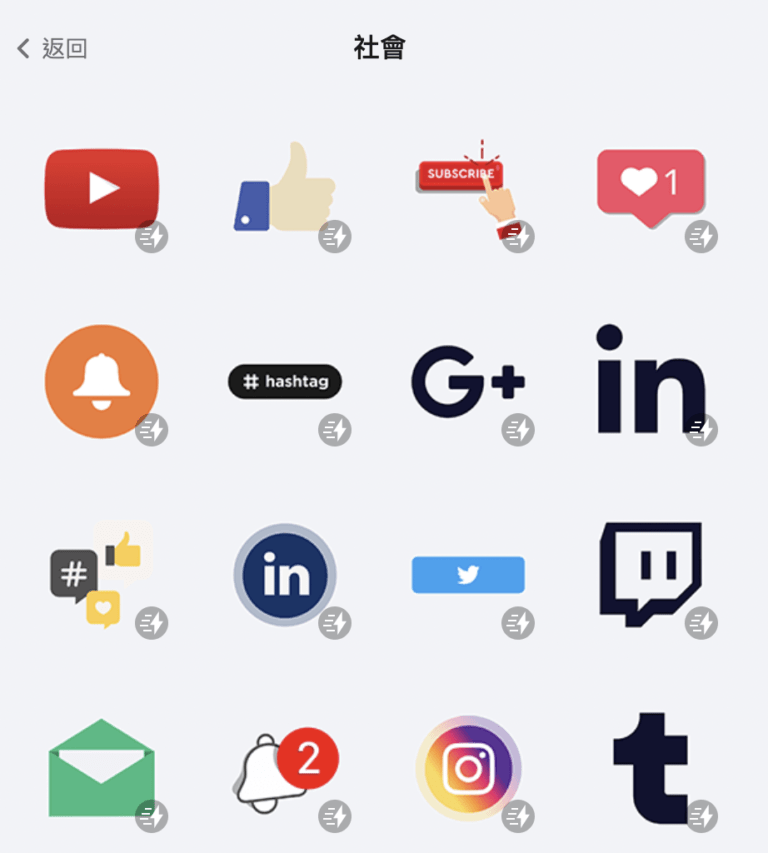The width and height of the screenshot is (768, 853).
Task: Go back using the 返回 button
Action: 52,48
